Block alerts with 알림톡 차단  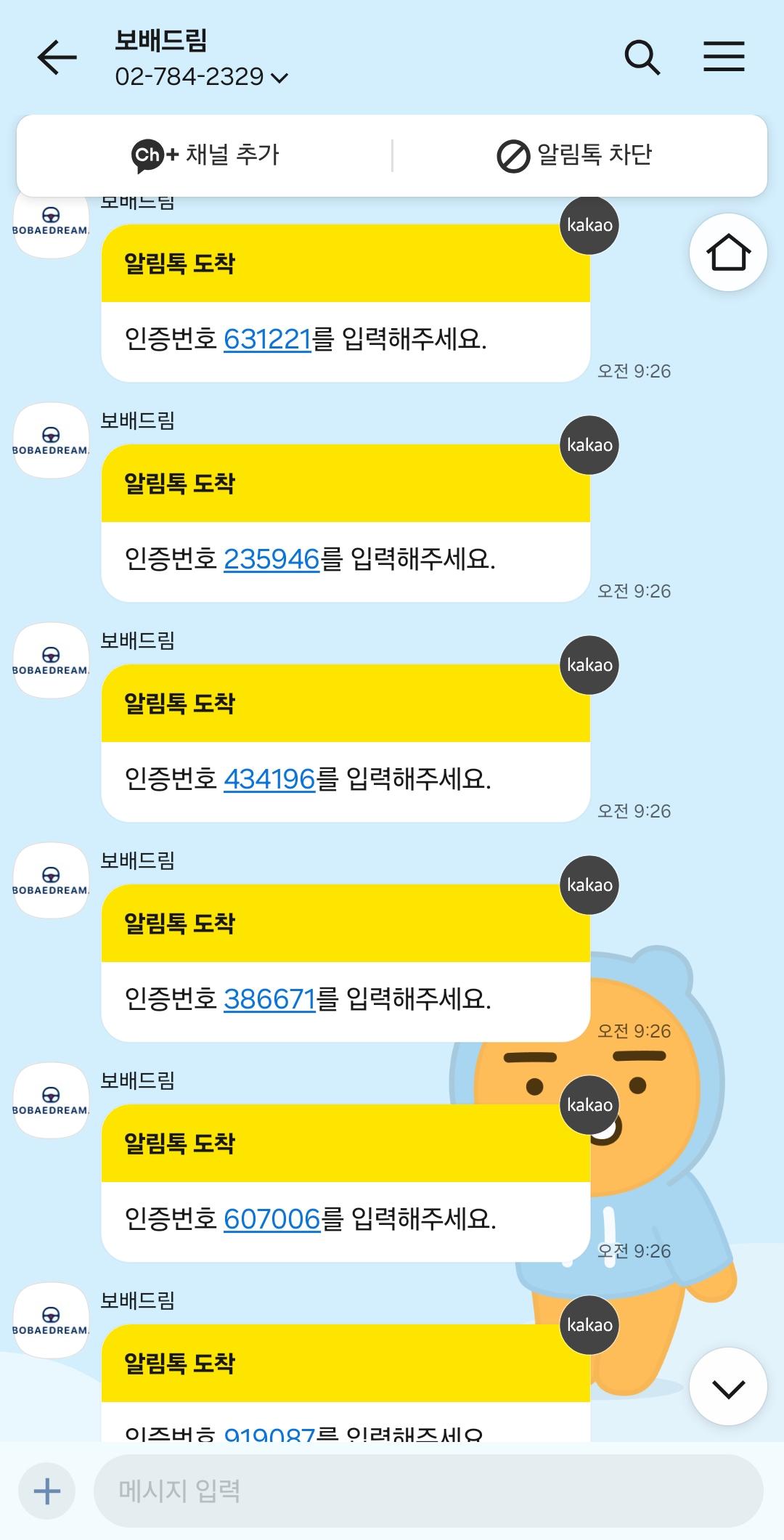point(574,155)
